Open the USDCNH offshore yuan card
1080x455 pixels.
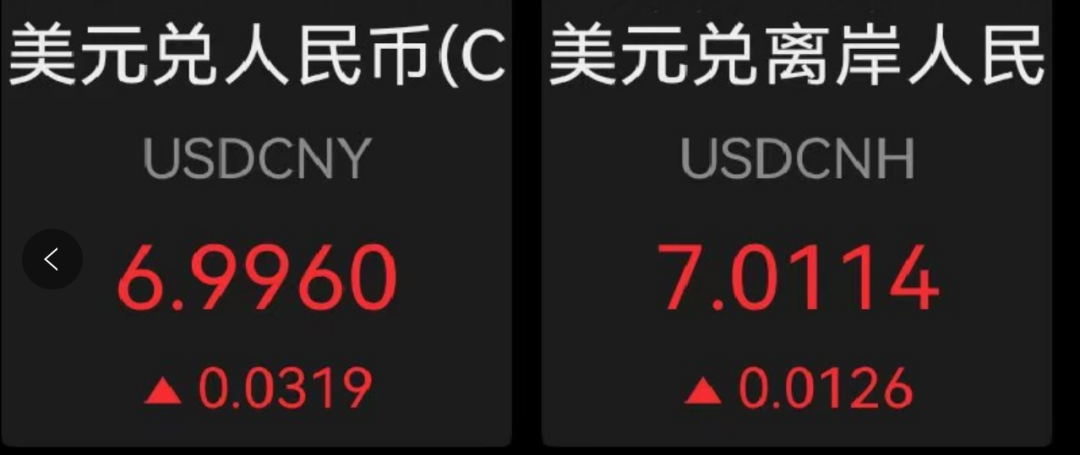pos(797,230)
